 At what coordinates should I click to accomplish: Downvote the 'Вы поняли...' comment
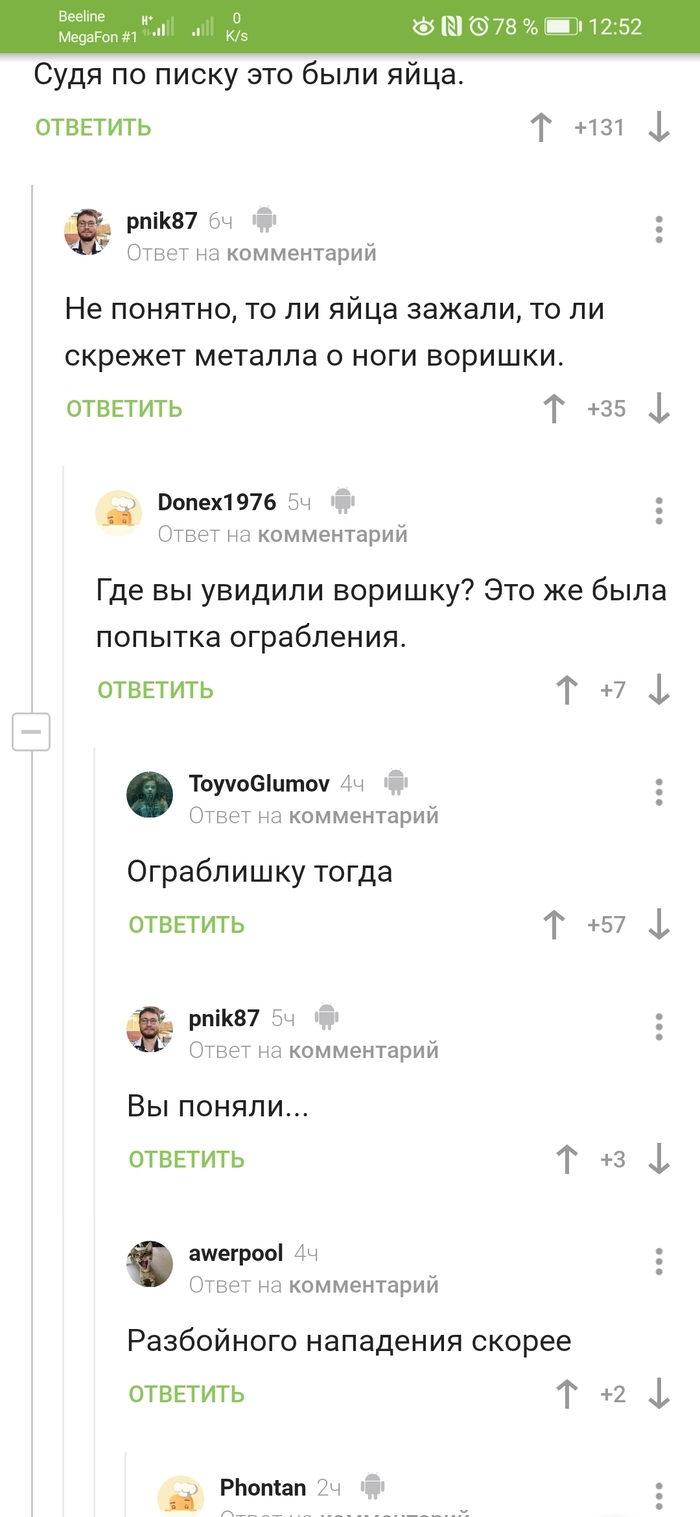point(658,1159)
